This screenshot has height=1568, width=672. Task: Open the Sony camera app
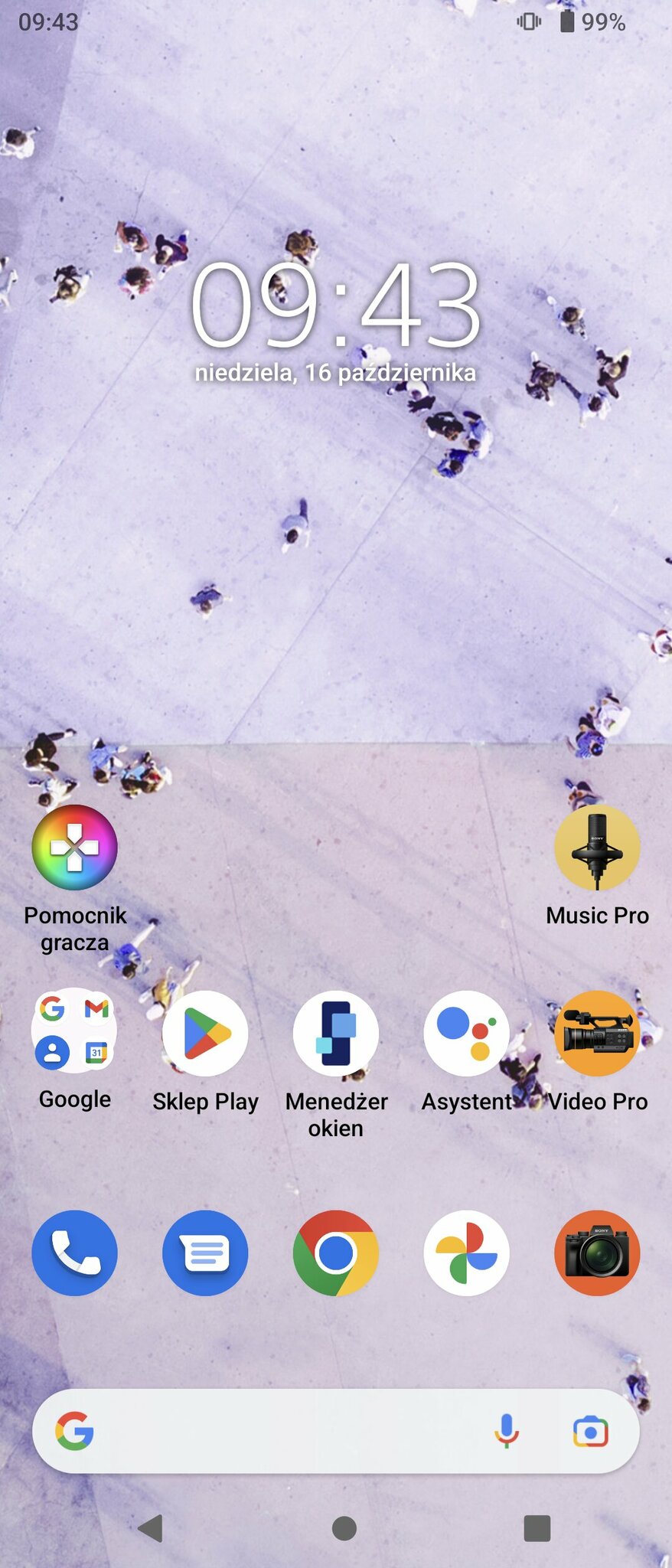pyautogui.click(x=597, y=1253)
